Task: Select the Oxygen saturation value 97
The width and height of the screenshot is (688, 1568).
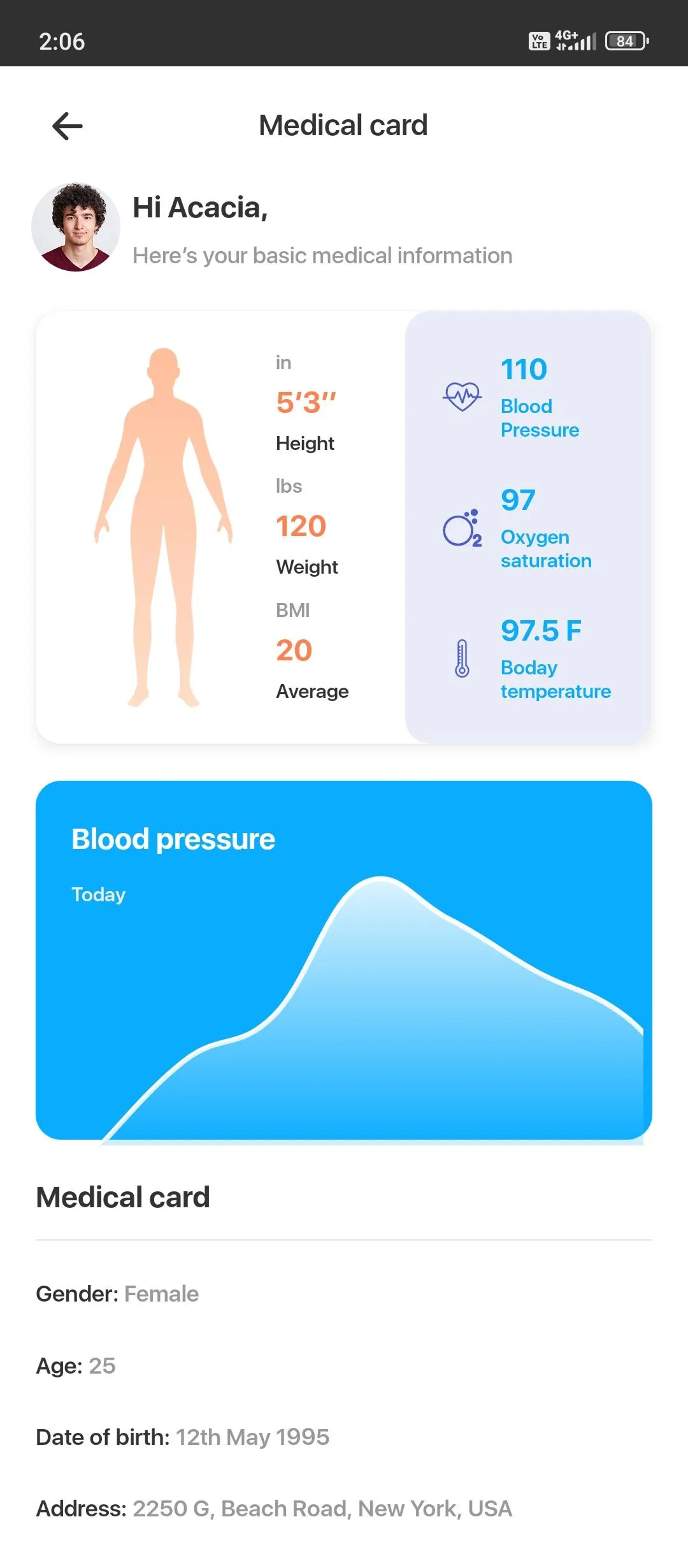Action: pos(518,500)
